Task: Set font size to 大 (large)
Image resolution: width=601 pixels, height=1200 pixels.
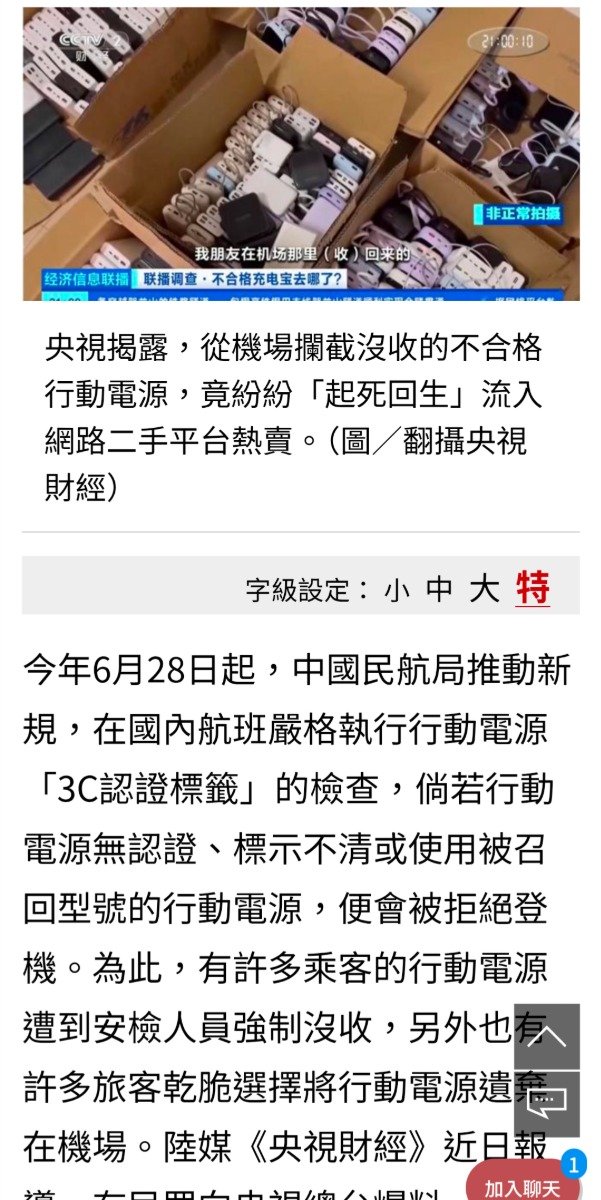Action: pyautogui.click(x=484, y=589)
